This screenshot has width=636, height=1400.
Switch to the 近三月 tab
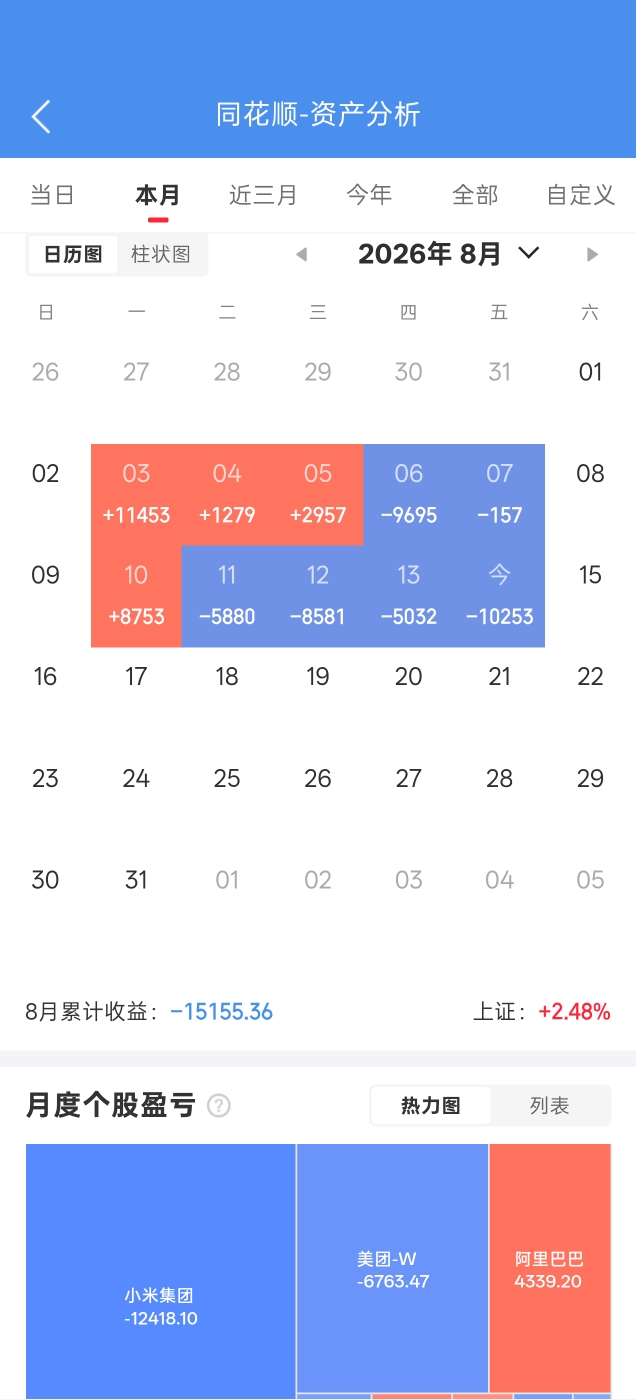pos(263,194)
